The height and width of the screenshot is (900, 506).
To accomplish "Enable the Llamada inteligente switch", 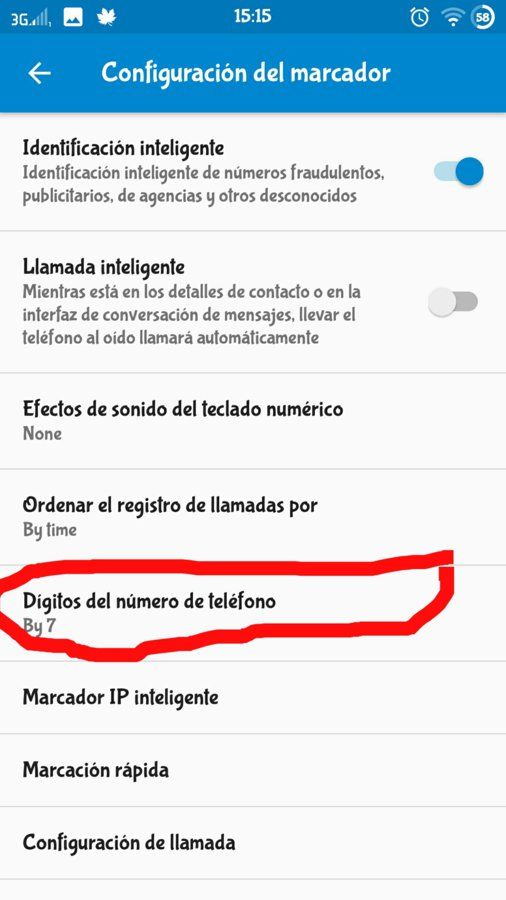I will tap(453, 301).
